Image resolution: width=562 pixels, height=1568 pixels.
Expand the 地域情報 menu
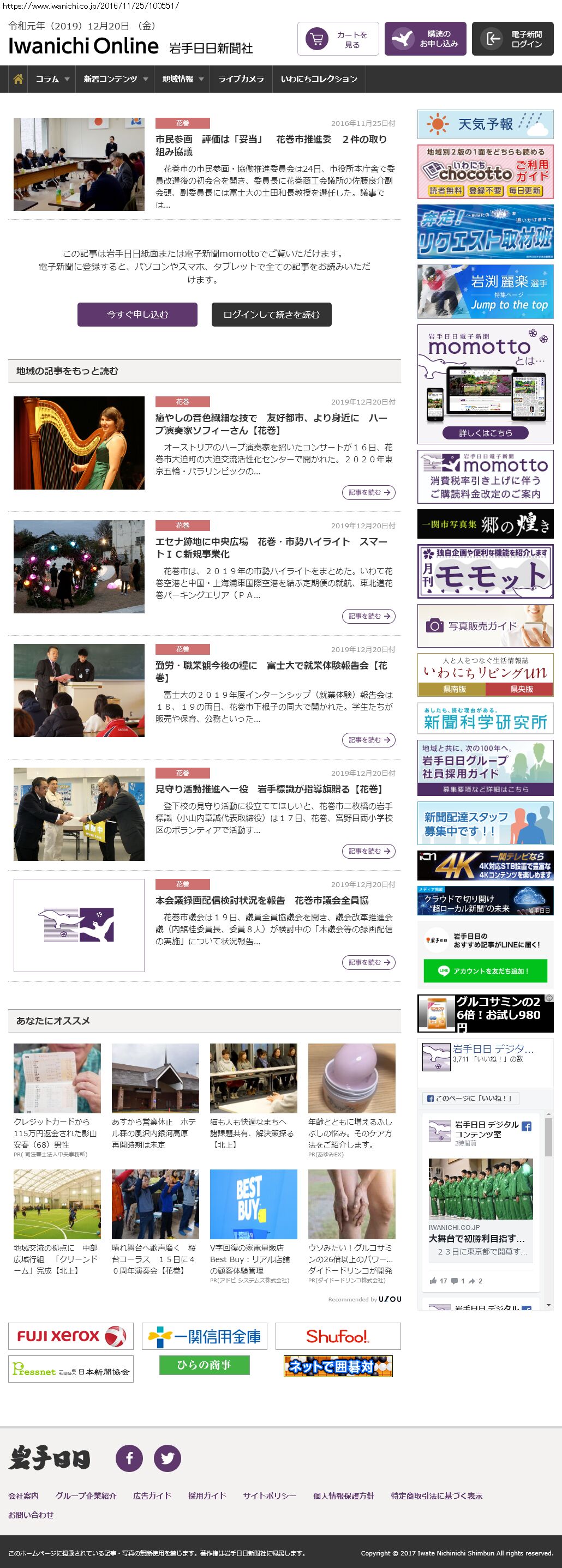183,79
